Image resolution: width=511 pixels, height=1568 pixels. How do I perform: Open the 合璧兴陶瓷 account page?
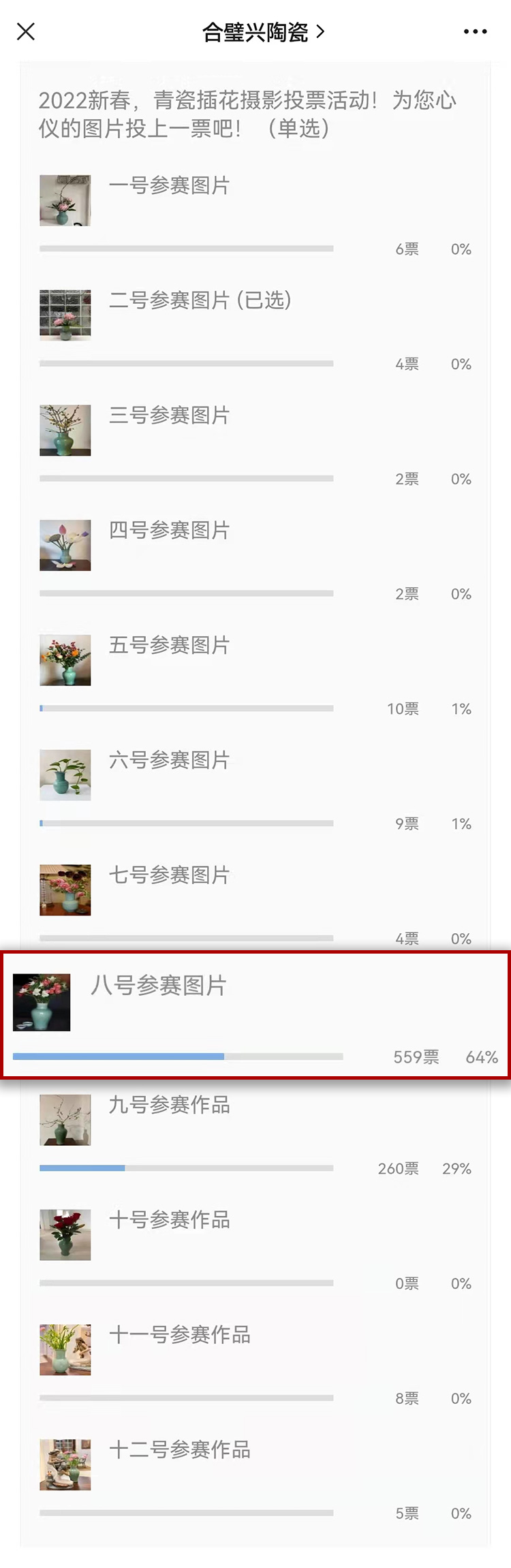263,32
